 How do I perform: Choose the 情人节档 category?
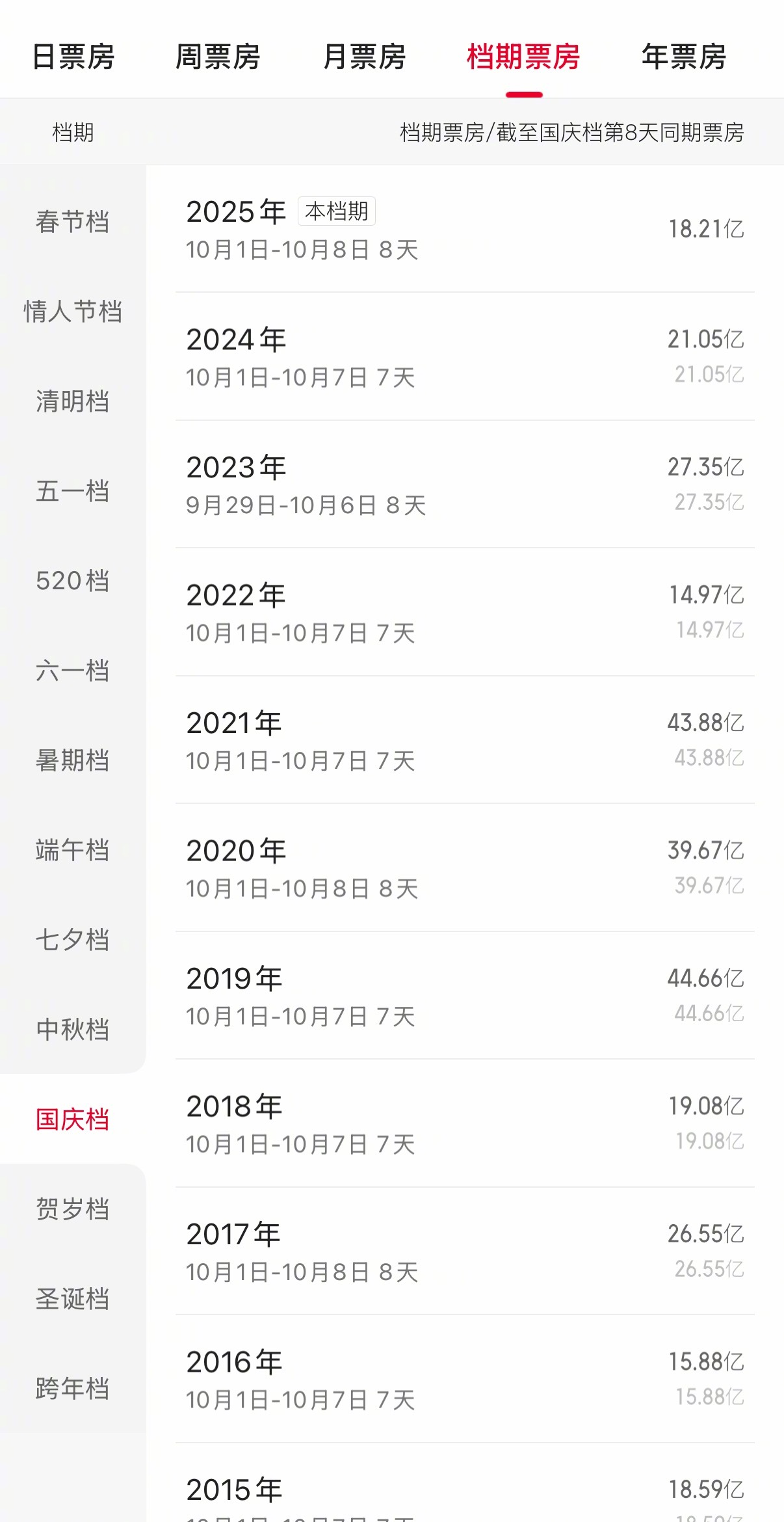point(73,312)
